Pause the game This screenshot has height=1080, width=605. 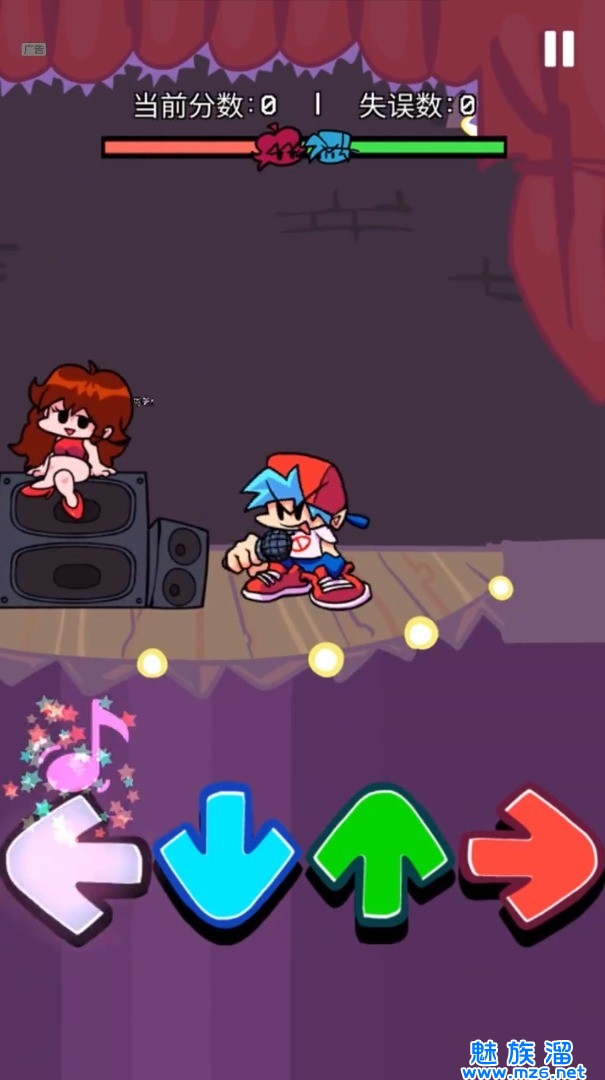pyautogui.click(x=559, y=48)
